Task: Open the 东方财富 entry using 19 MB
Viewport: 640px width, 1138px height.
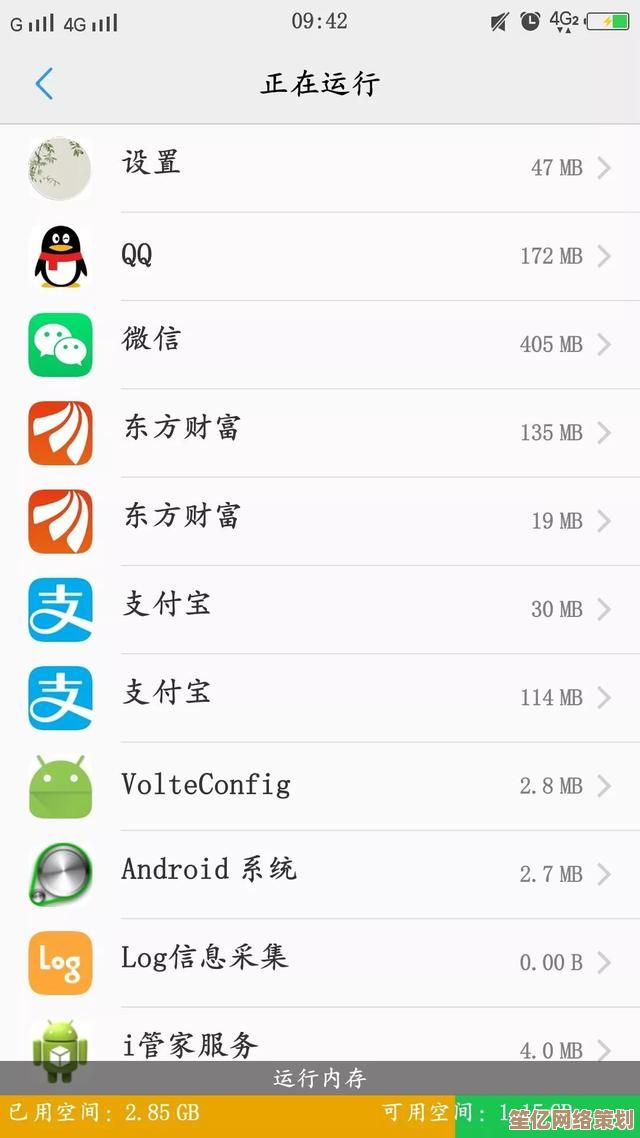Action: (x=320, y=520)
